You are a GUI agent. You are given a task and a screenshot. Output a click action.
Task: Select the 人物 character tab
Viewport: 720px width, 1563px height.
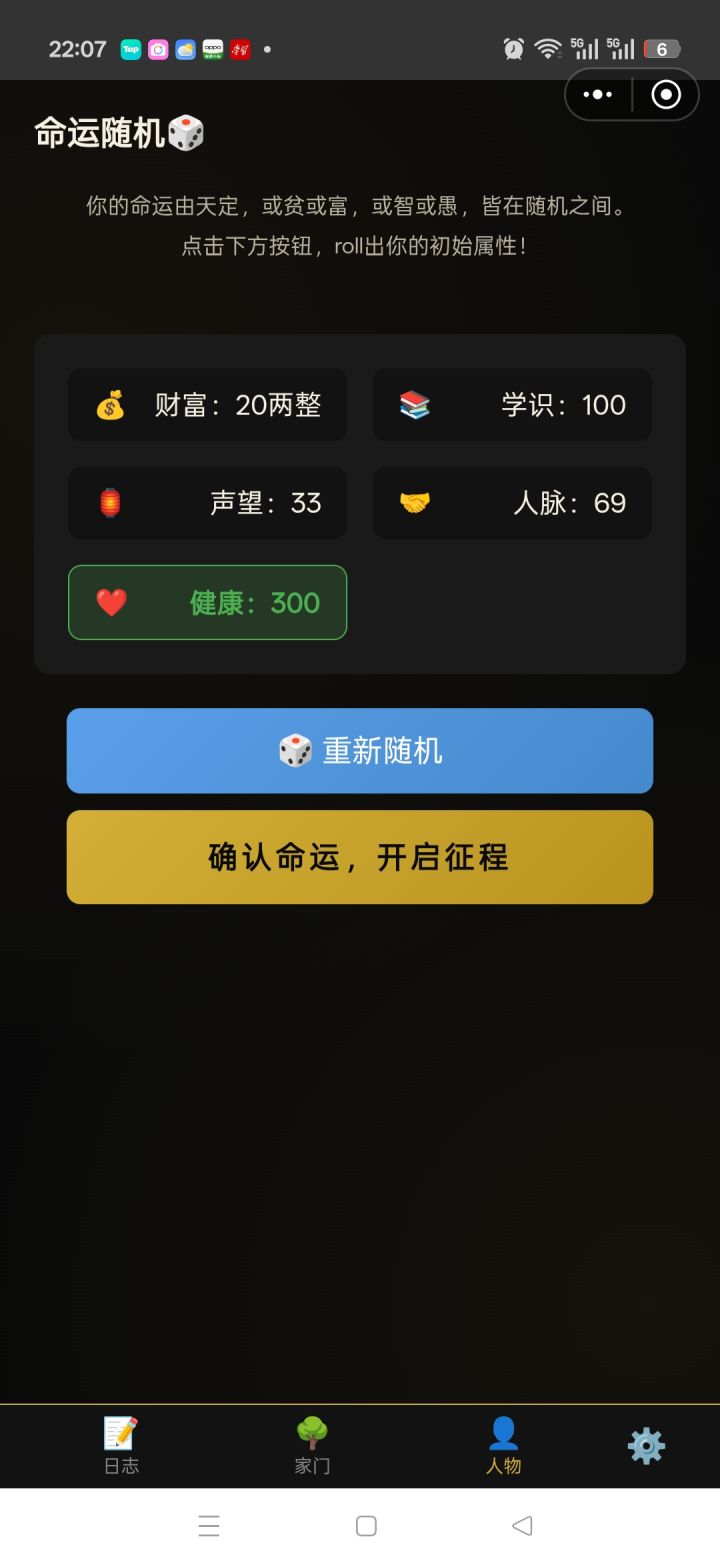pyautogui.click(x=503, y=1445)
